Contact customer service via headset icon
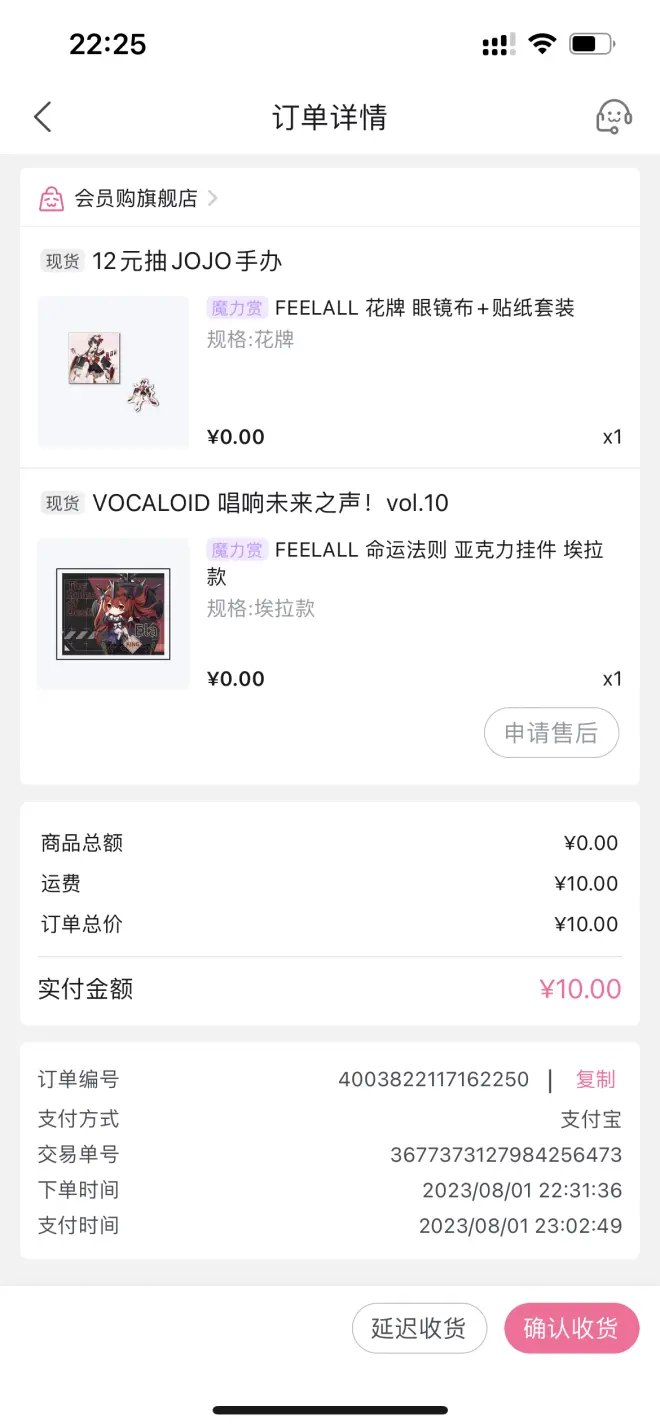This screenshot has height=1428, width=660. click(613, 117)
